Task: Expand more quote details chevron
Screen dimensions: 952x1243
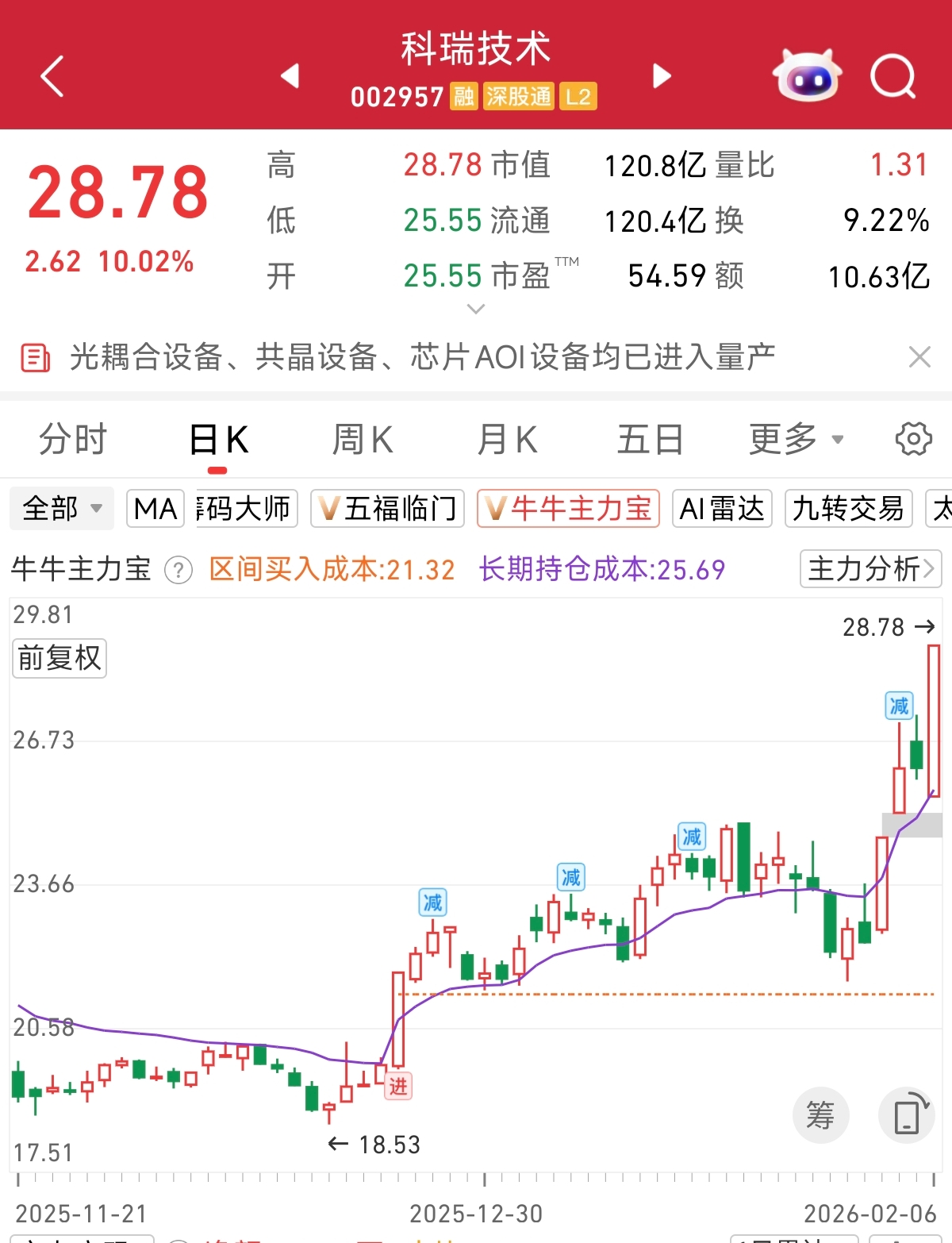Action: [476, 310]
